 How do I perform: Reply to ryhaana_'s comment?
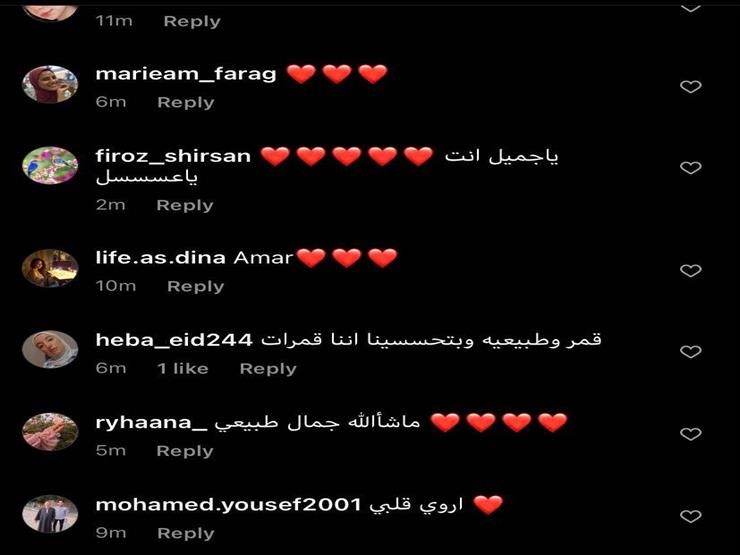[185, 451]
